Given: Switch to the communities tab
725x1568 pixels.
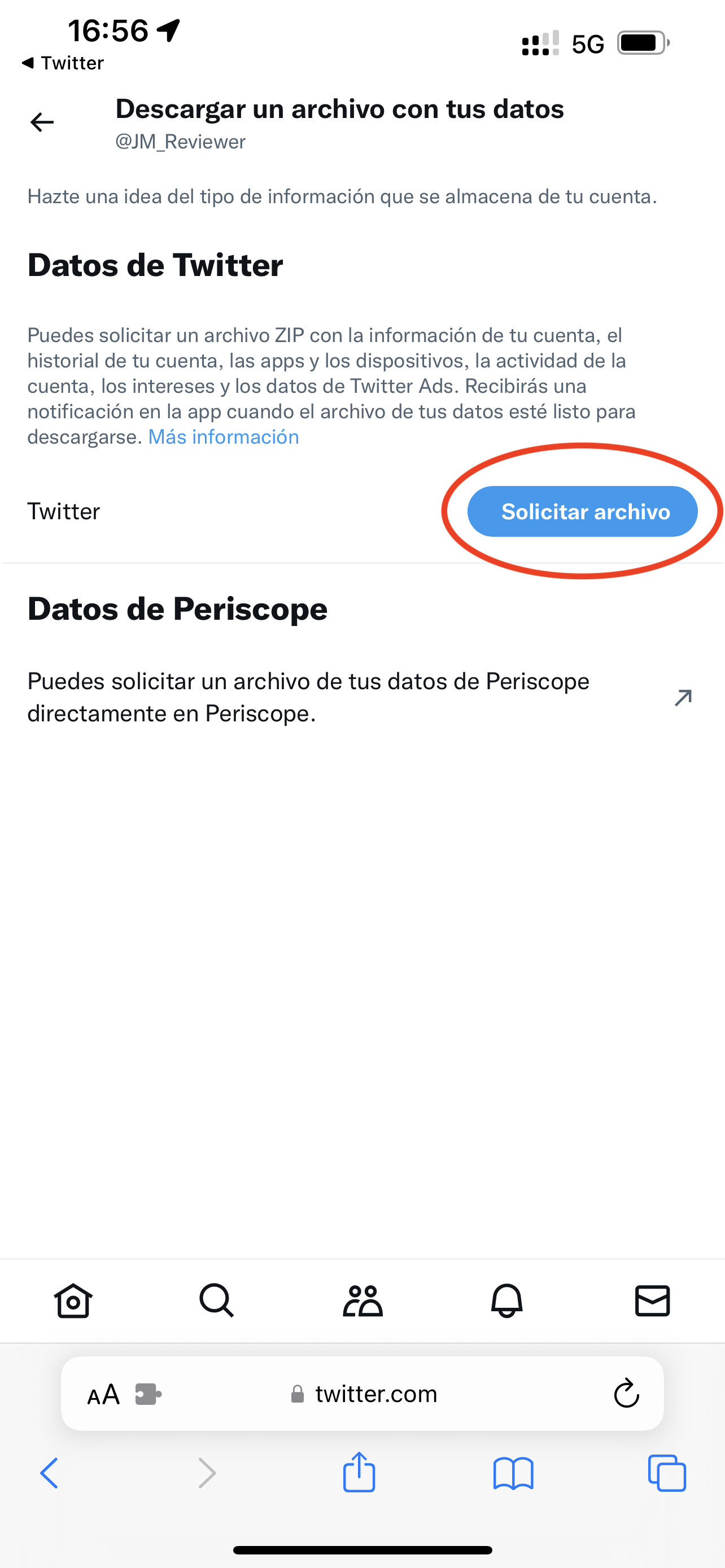Looking at the screenshot, I should click(x=362, y=1301).
